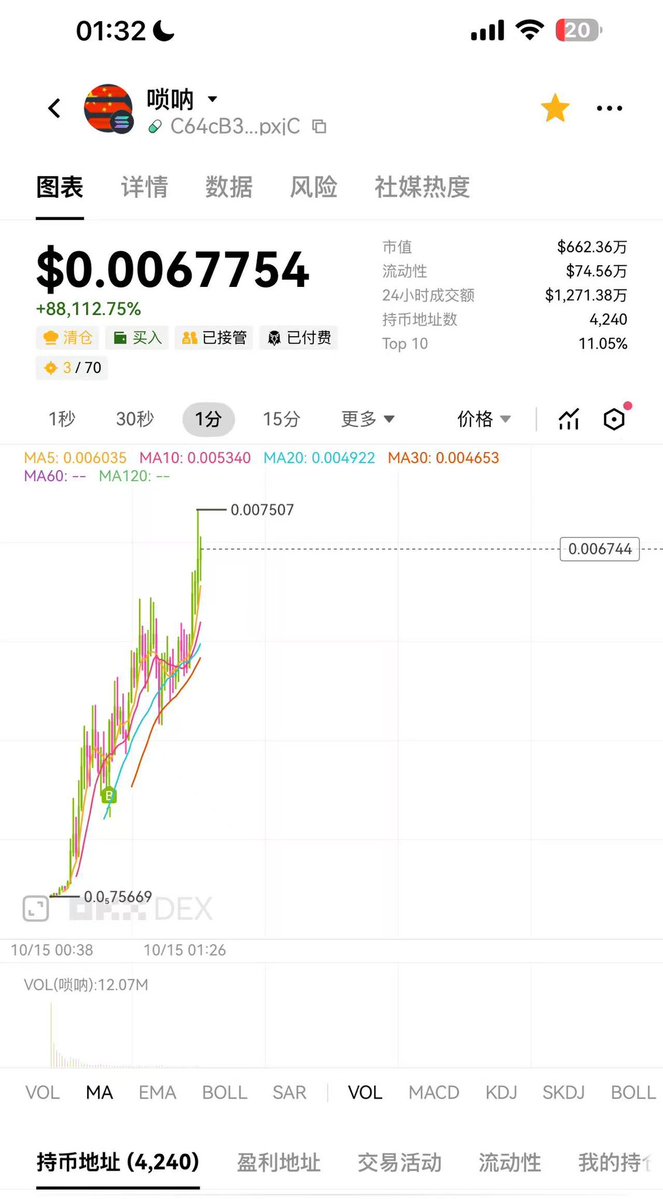
Task: View the 风险 tab
Action: pyautogui.click(x=313, y=187)
